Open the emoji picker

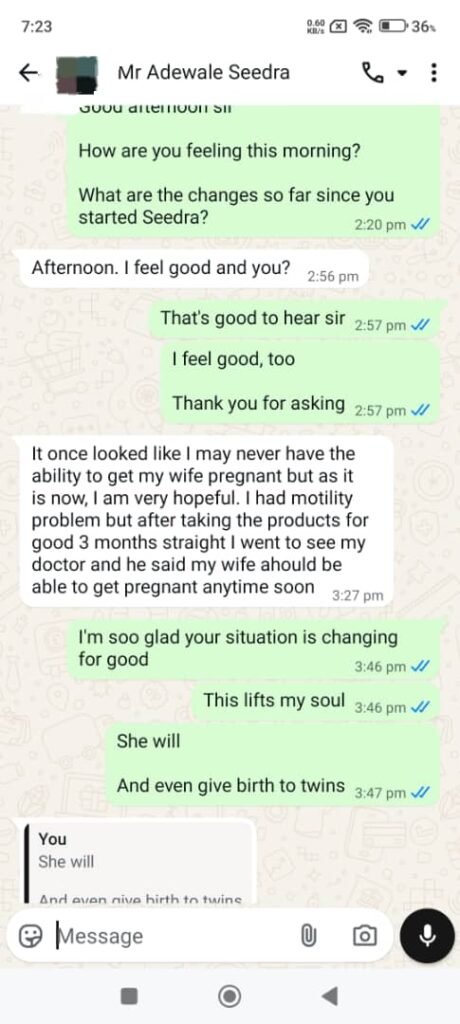[30, 936]
